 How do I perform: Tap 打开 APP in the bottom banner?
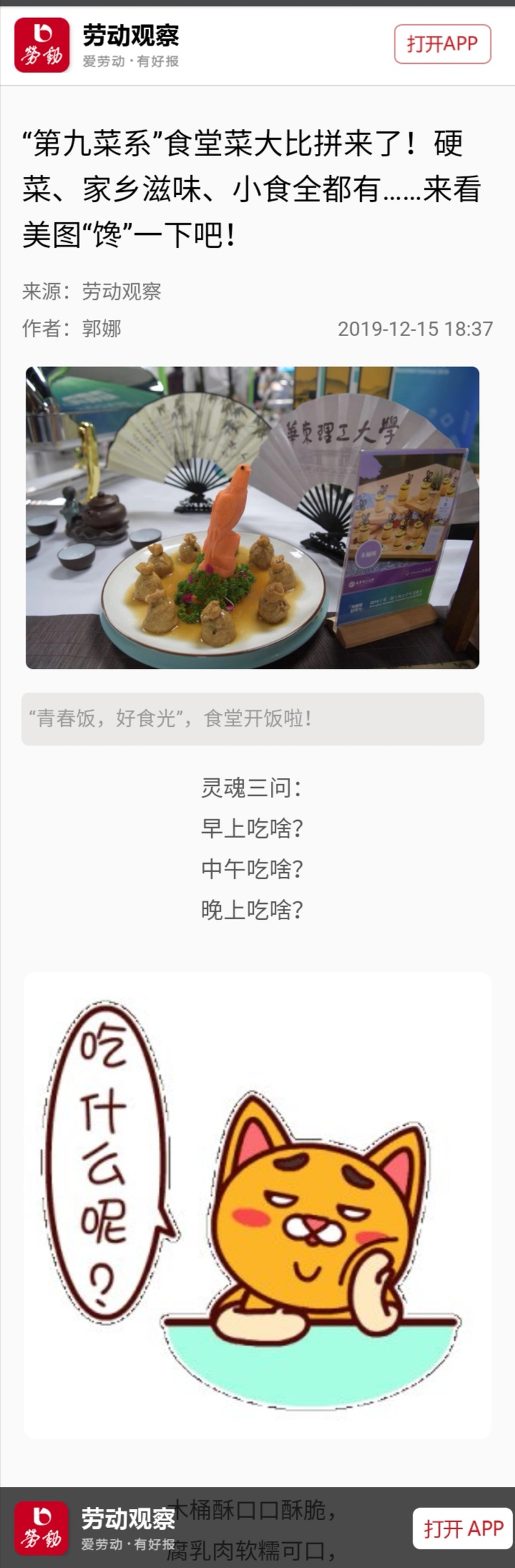(x=462, y=1528)
